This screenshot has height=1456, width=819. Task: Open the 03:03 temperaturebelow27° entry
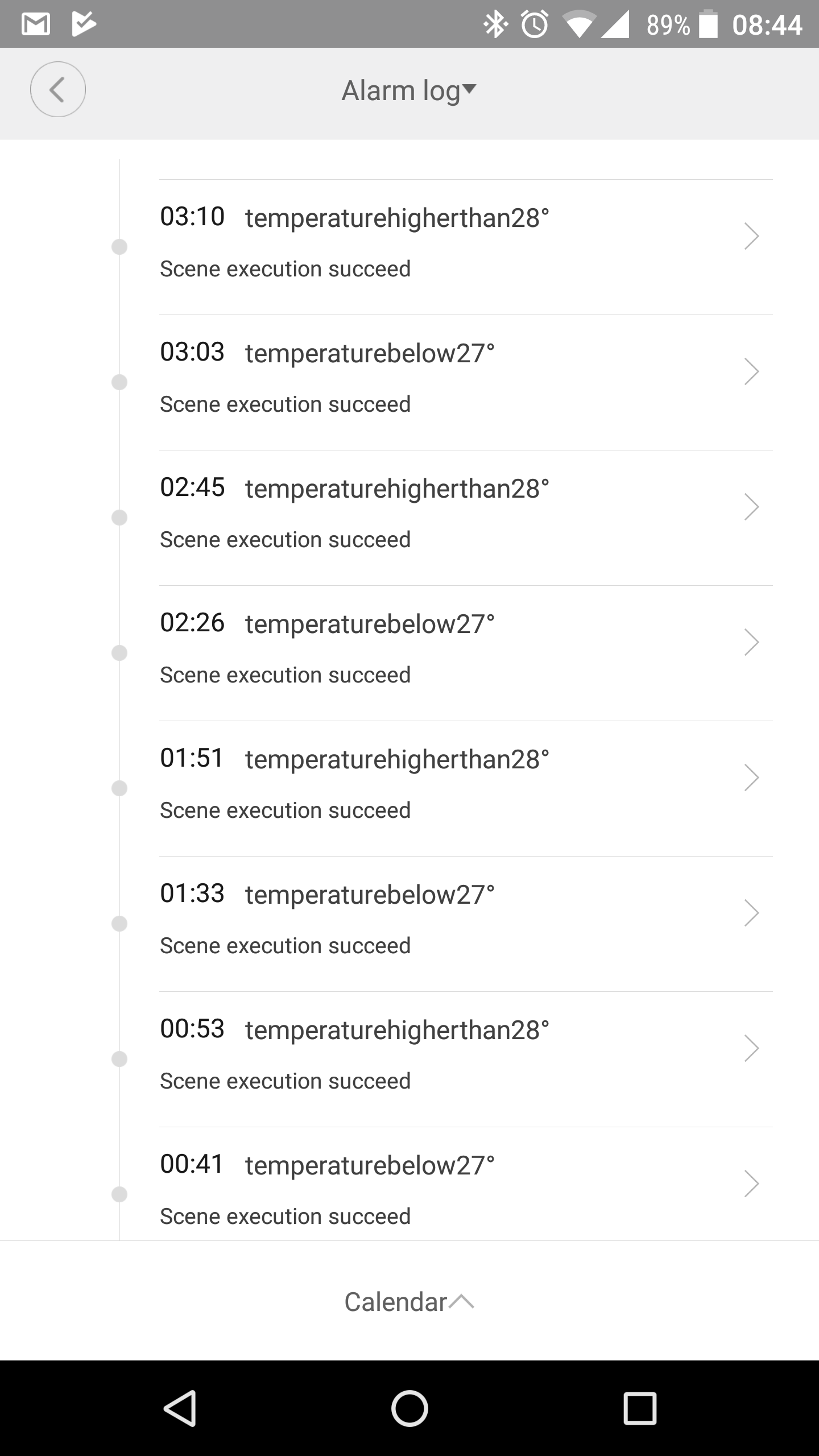click(x=466, y=383)
